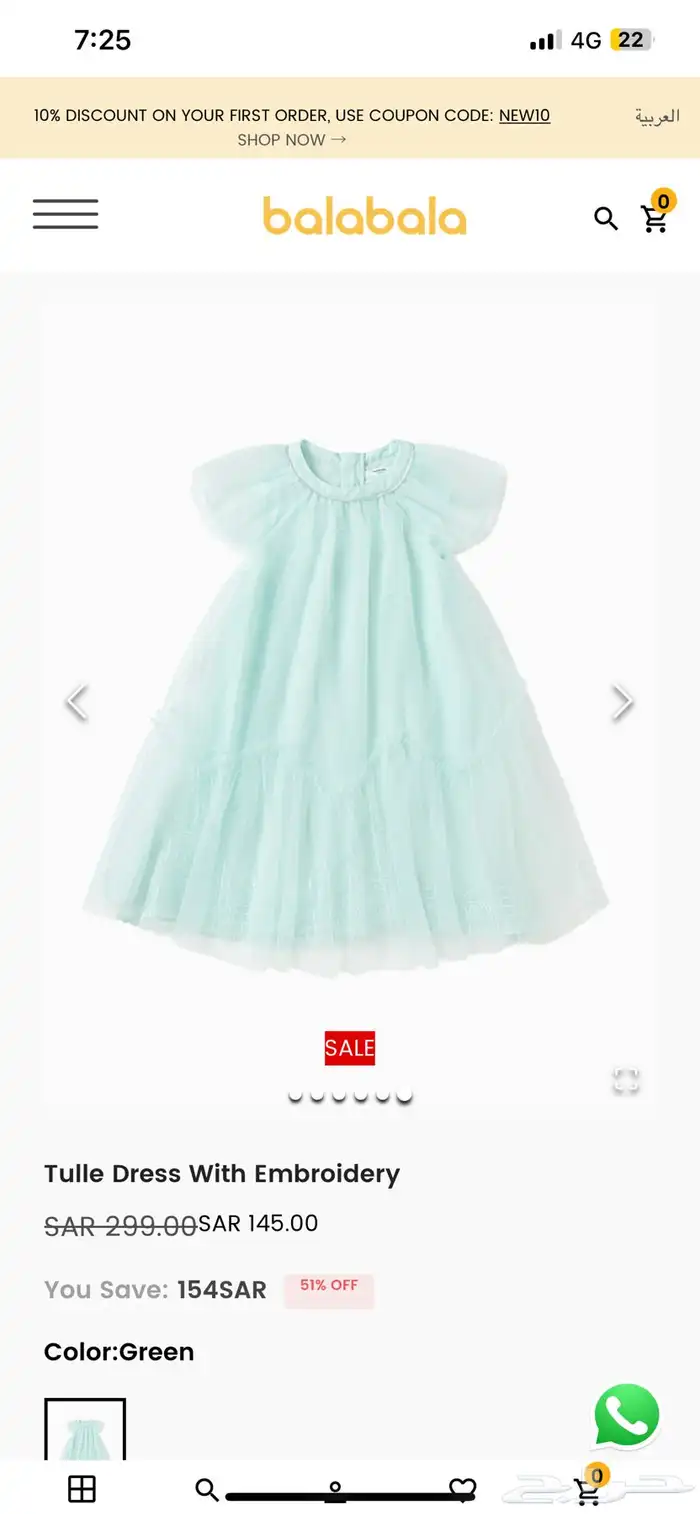Viewport: 700px width, 1514px height.
Task: Open the categories grid in bottom bar
Action: click(x=82, y=1489)
